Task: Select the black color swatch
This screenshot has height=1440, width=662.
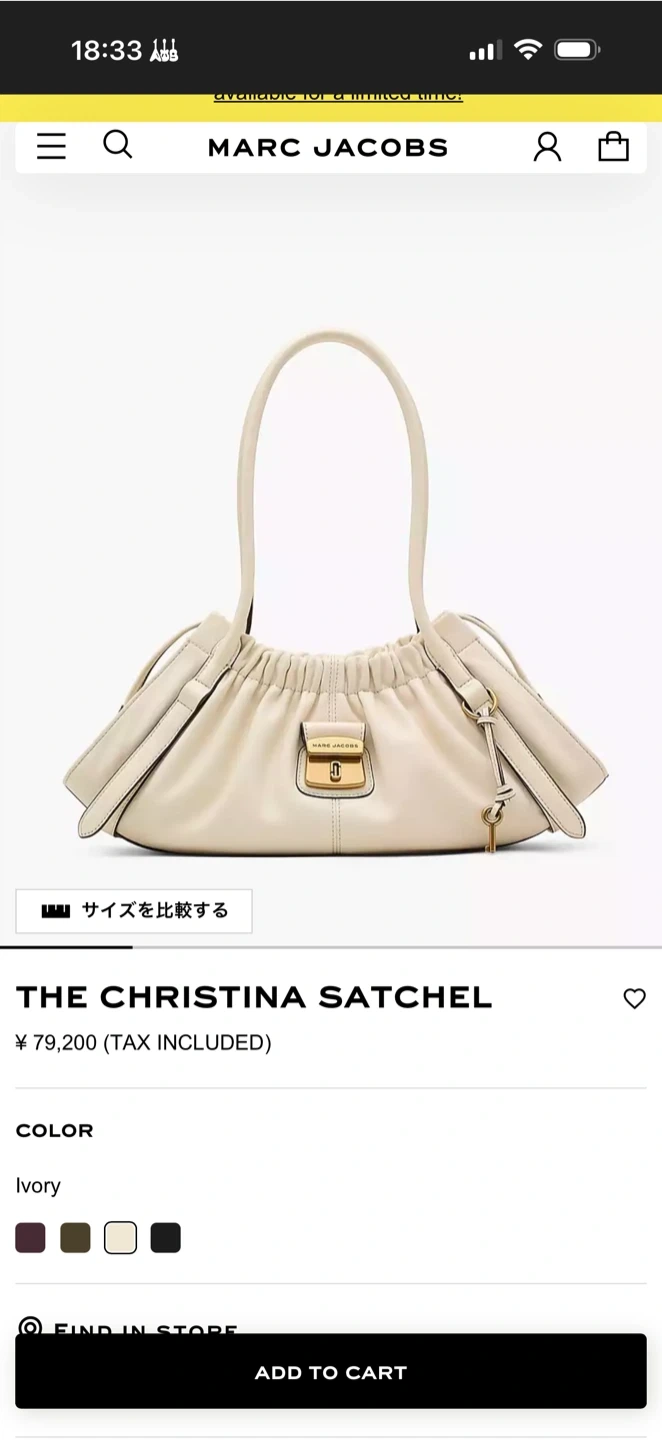Action: (166, 1238)
